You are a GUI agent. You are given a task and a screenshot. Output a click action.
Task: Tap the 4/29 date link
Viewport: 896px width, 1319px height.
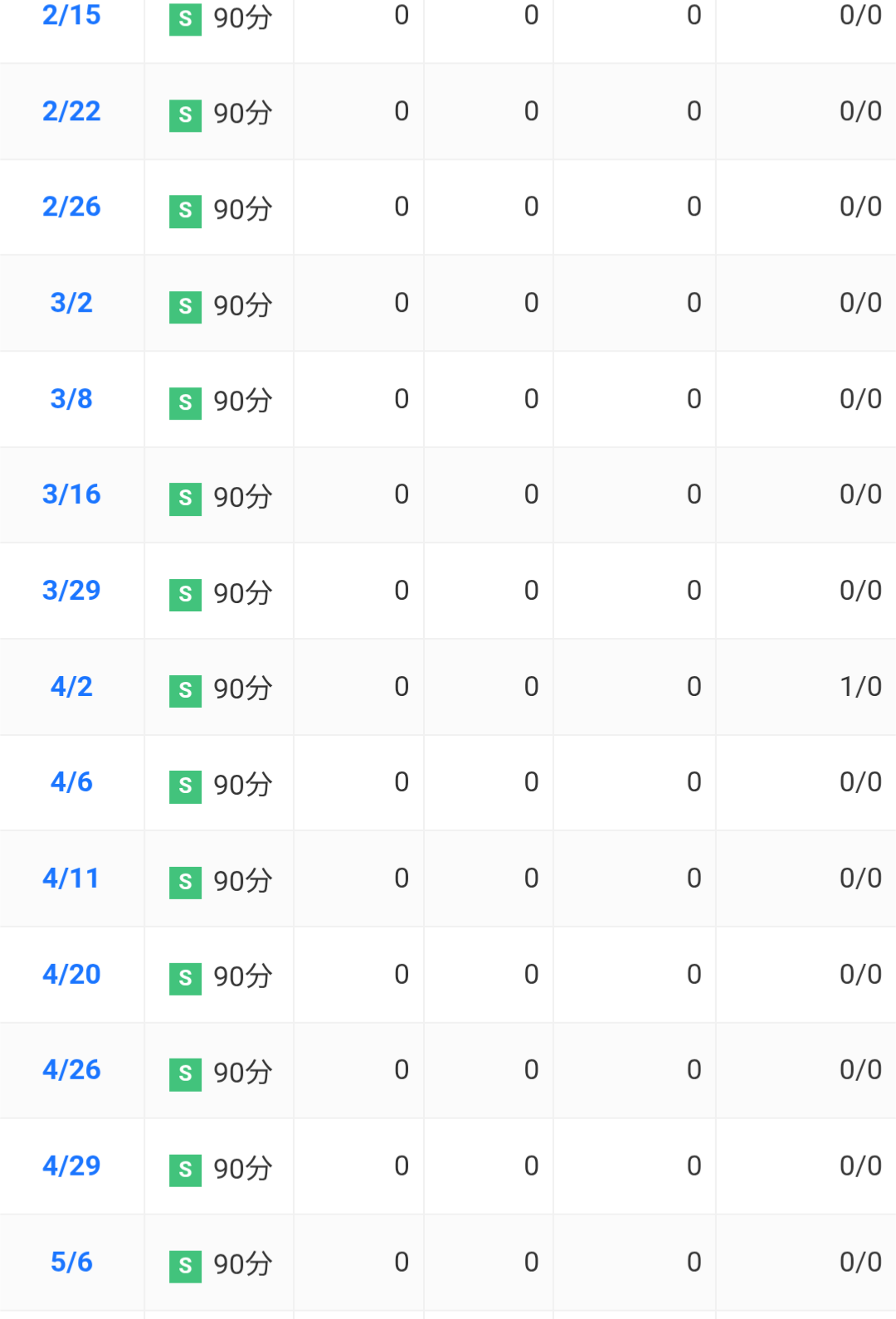pyautogui.click(x=71, y=1166)
